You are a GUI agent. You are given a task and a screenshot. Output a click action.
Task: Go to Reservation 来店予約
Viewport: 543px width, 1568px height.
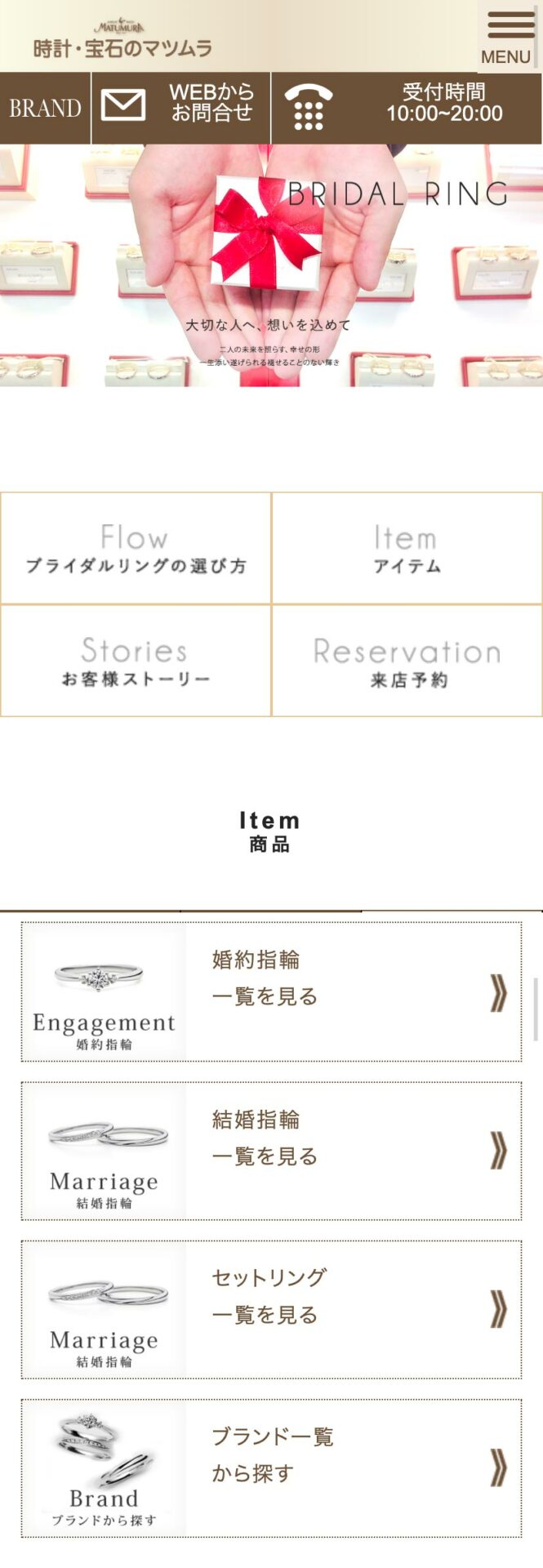tap(407, 661)
